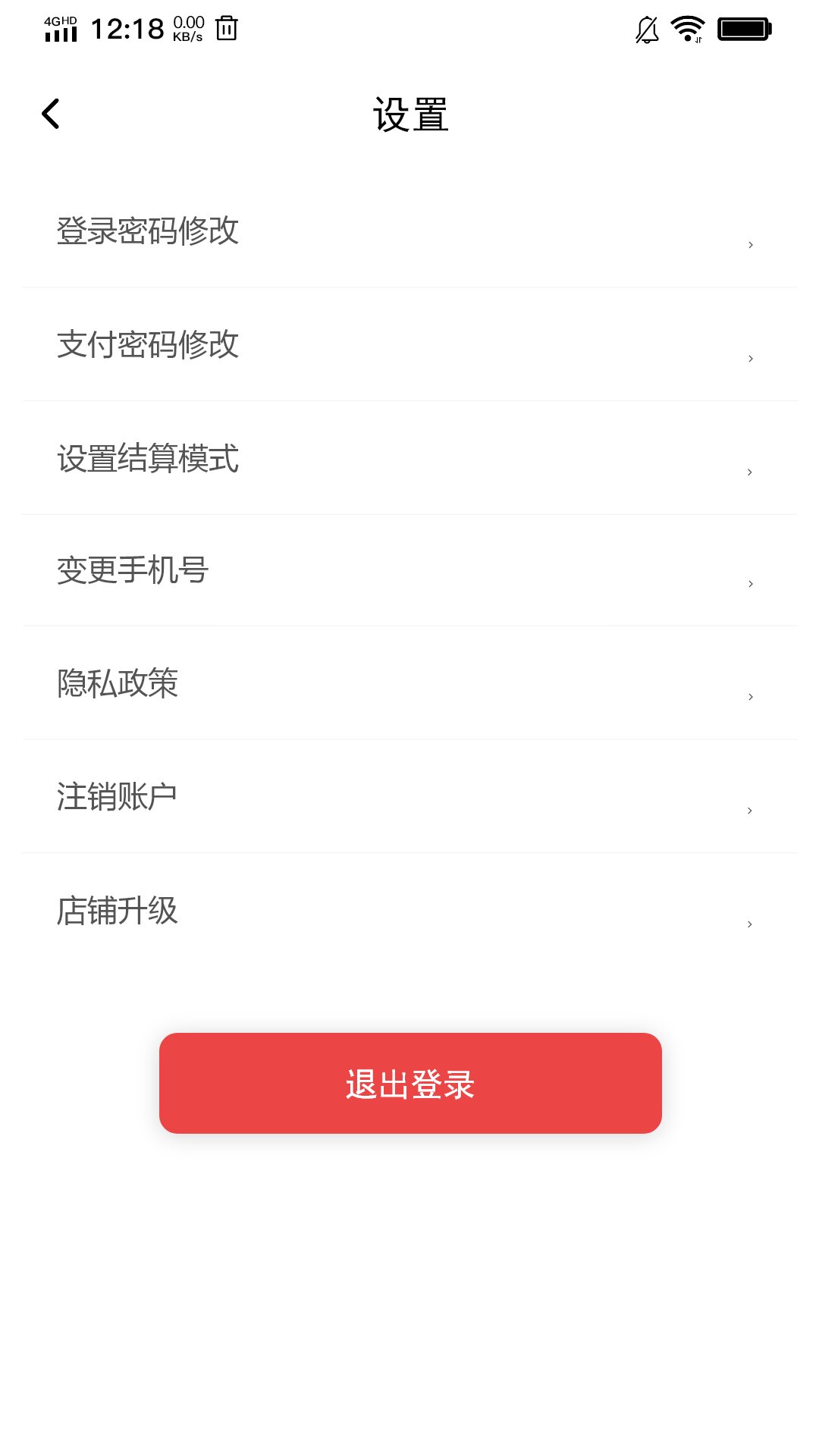Viewport: 819px width, 1456px height.
Task: Click the 4G signal strength icon
Action: 59,30
